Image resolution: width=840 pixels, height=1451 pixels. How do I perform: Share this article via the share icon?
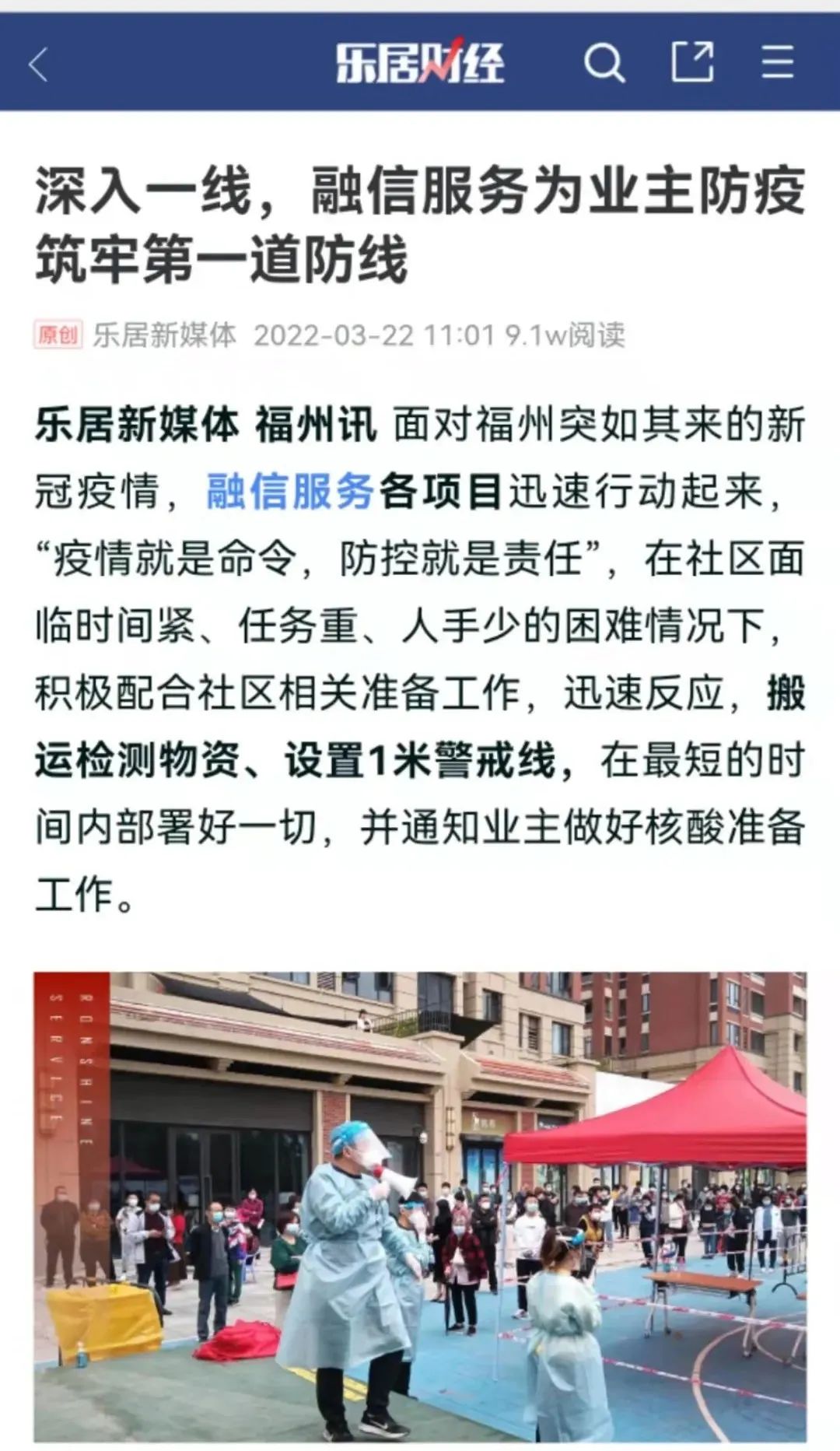(x=691, y=62)
